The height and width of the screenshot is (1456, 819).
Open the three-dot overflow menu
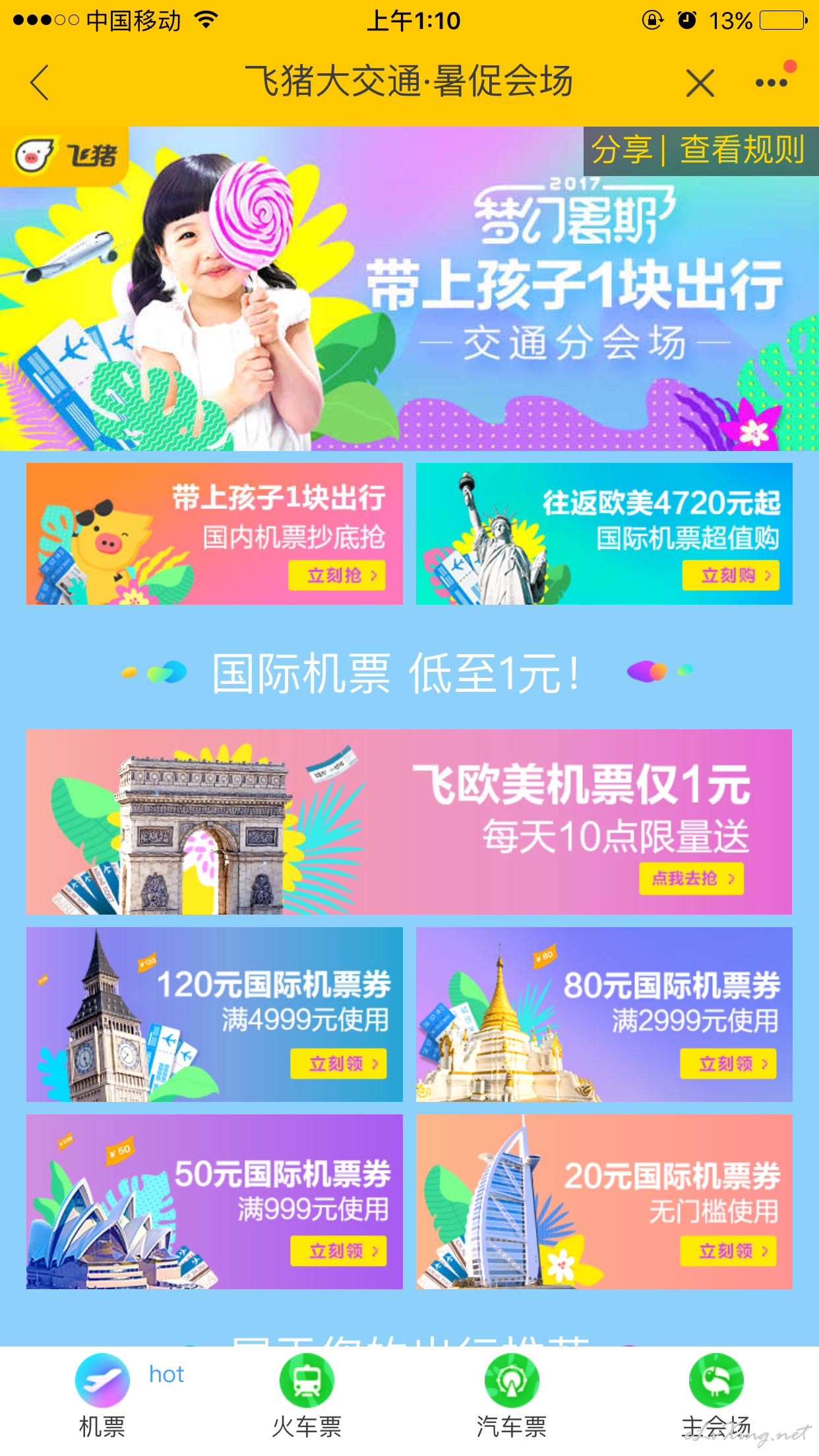772,82
